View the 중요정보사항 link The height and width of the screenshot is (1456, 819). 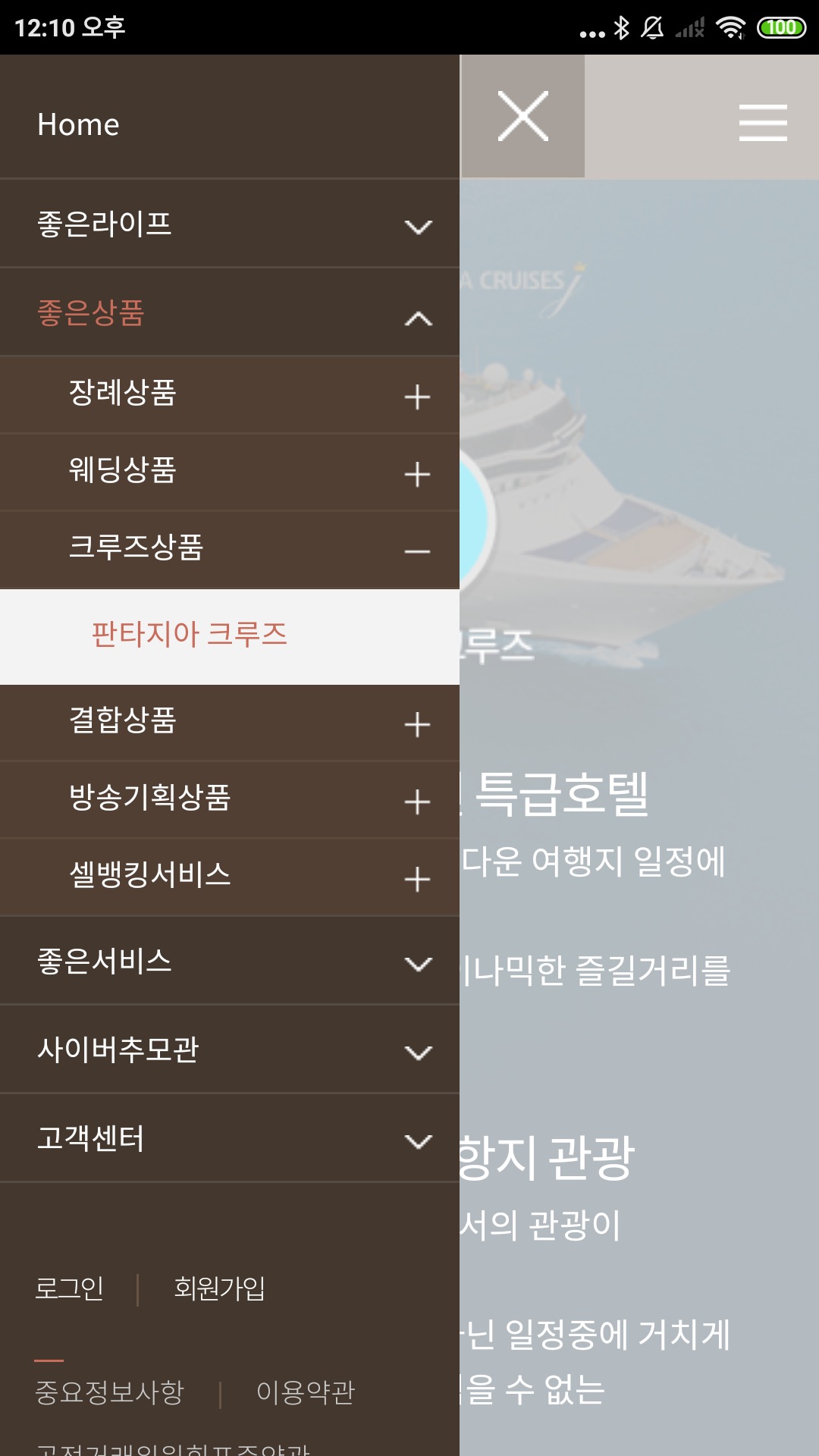[110, 1392]
